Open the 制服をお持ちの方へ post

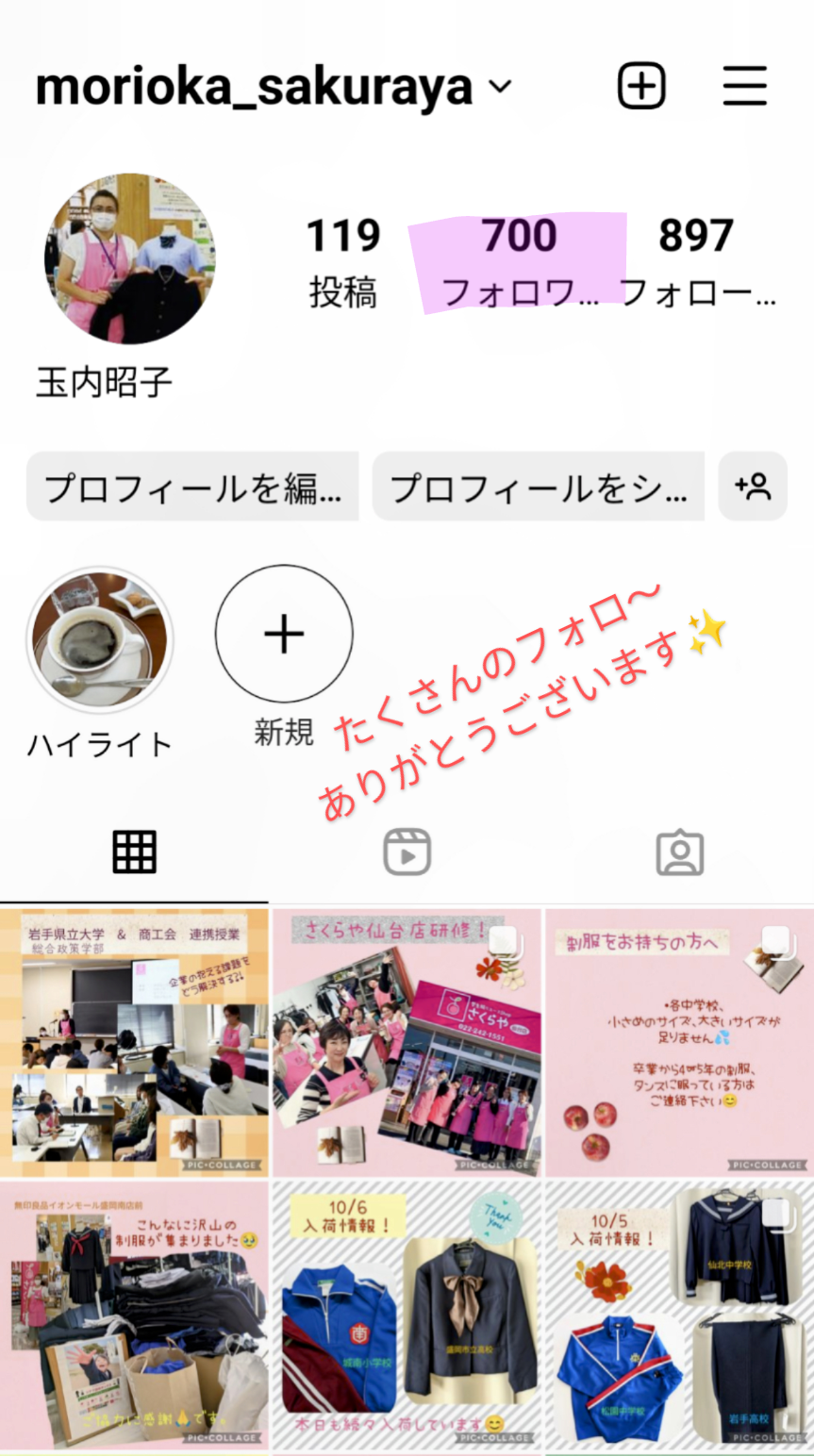pos(680,1042)
